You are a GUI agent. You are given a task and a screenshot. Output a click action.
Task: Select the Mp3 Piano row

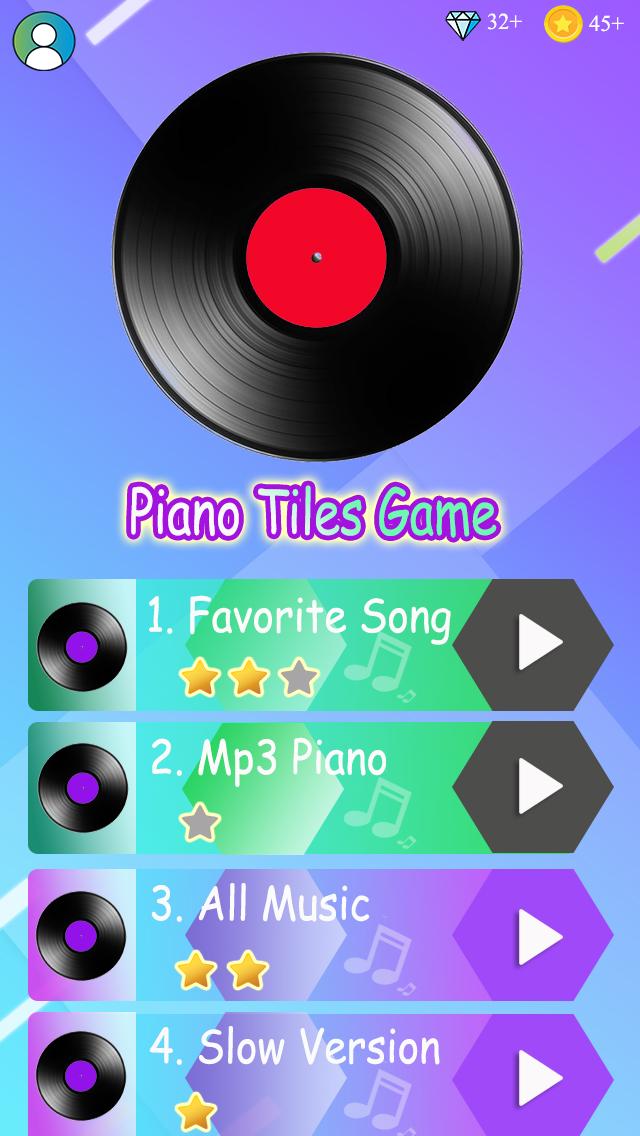(320, 788)
